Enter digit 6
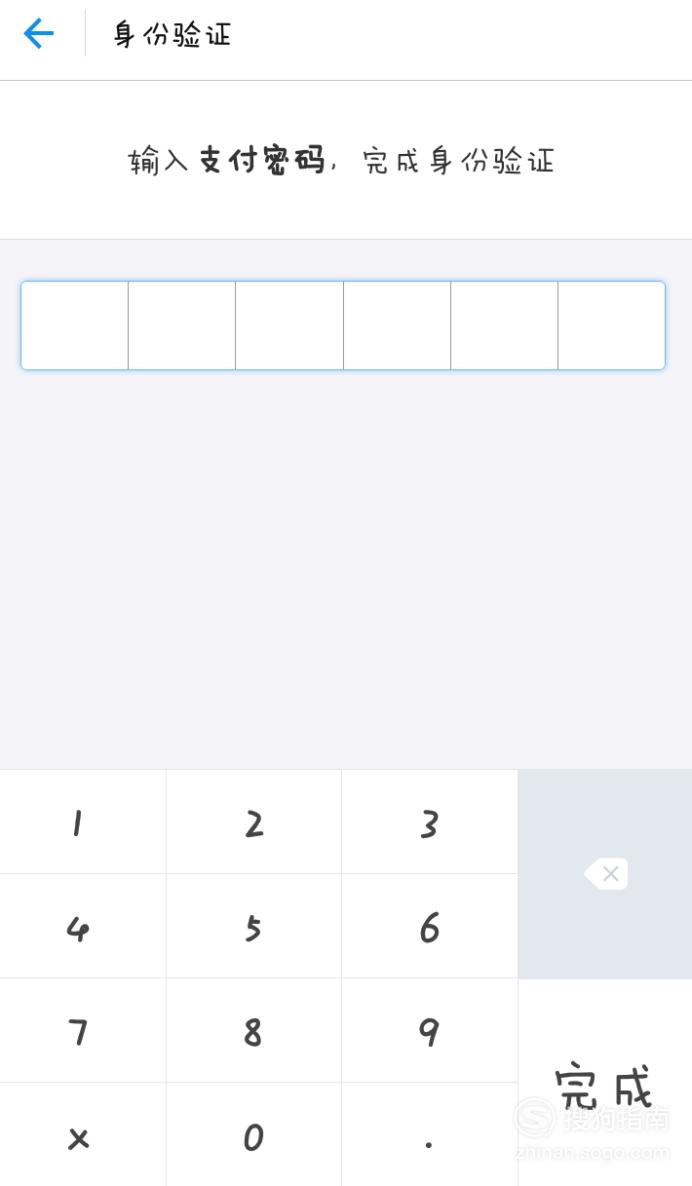 pyautogui.click(x=430, y=927)
